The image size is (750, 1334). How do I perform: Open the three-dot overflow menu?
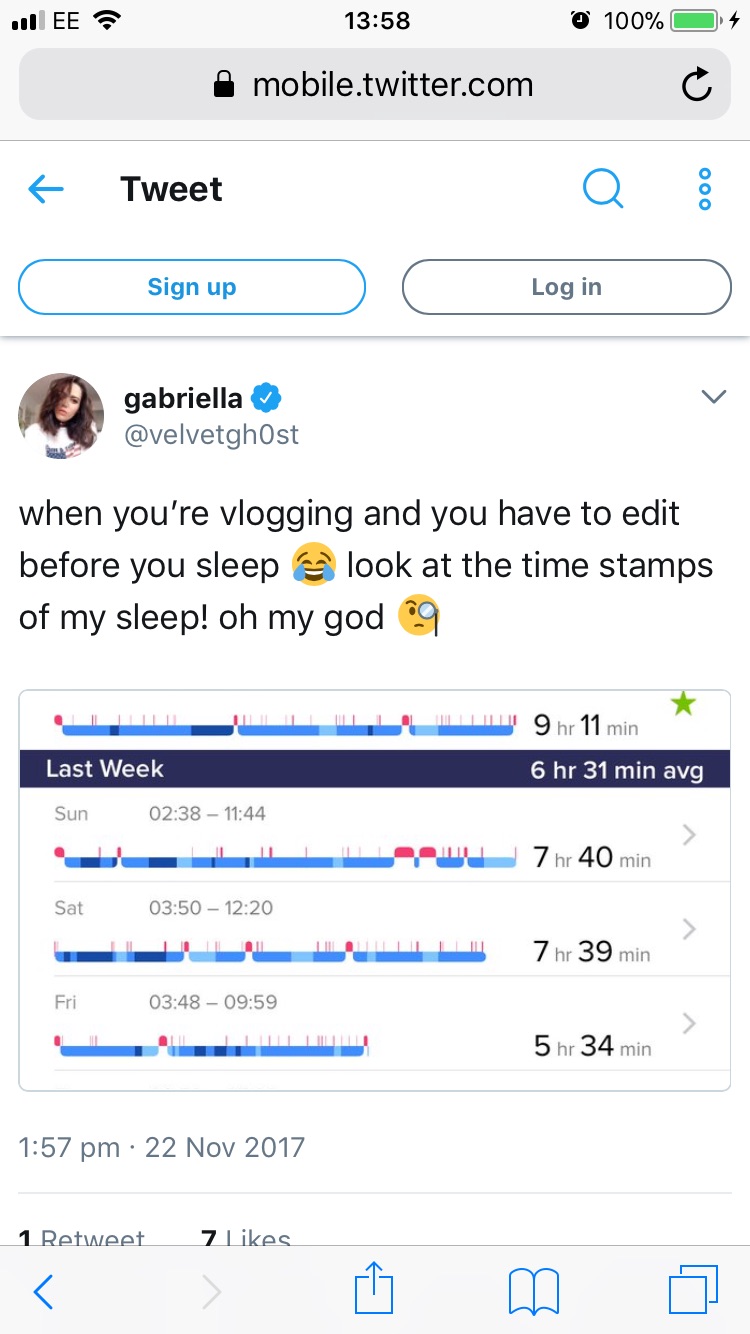[704, 188]
